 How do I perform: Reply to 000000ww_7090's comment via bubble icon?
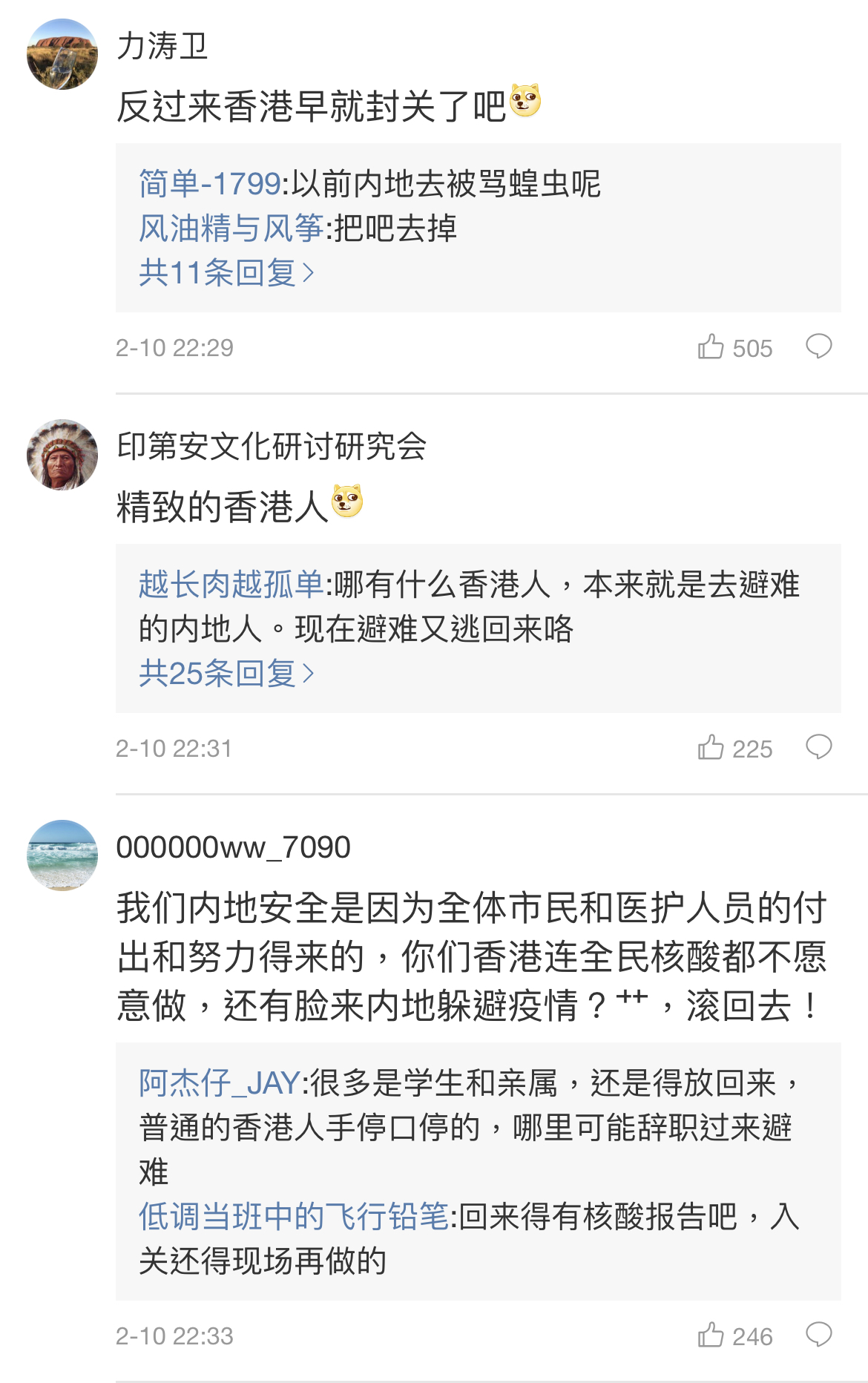(x=819, y=1335)
